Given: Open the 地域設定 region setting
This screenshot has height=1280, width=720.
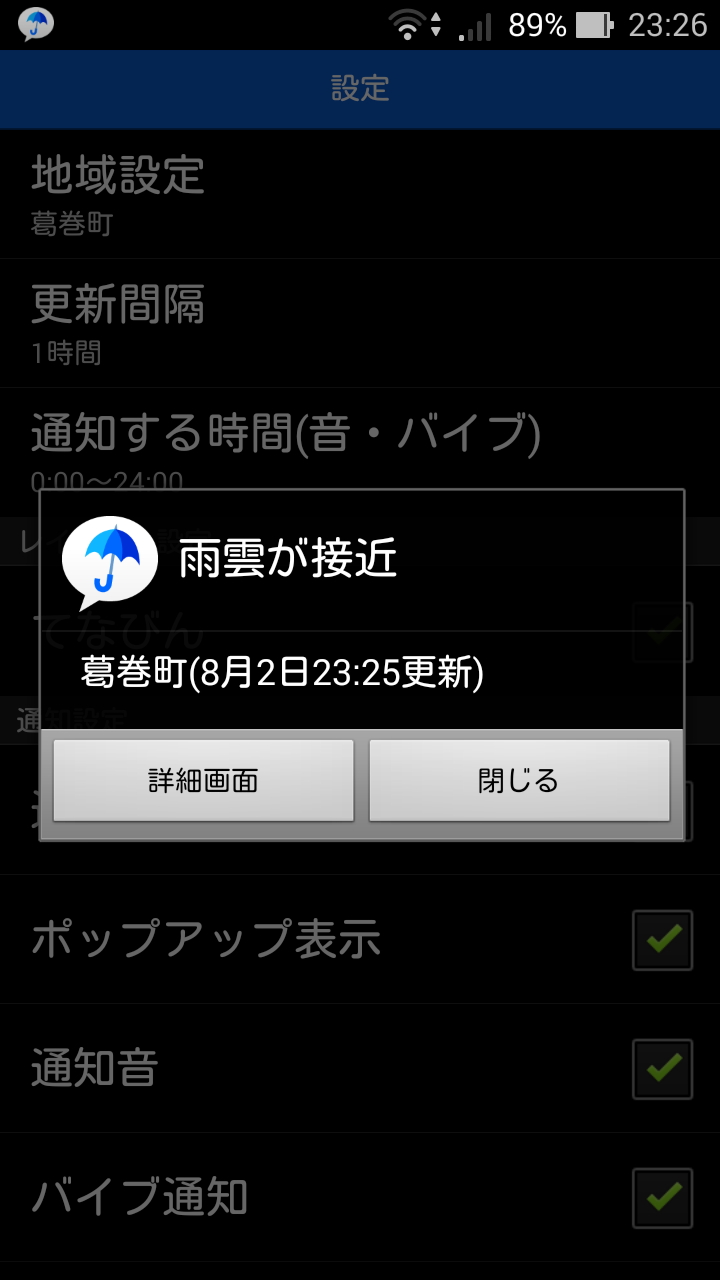Looking at the screenshot, I should [x=360, y=195].
